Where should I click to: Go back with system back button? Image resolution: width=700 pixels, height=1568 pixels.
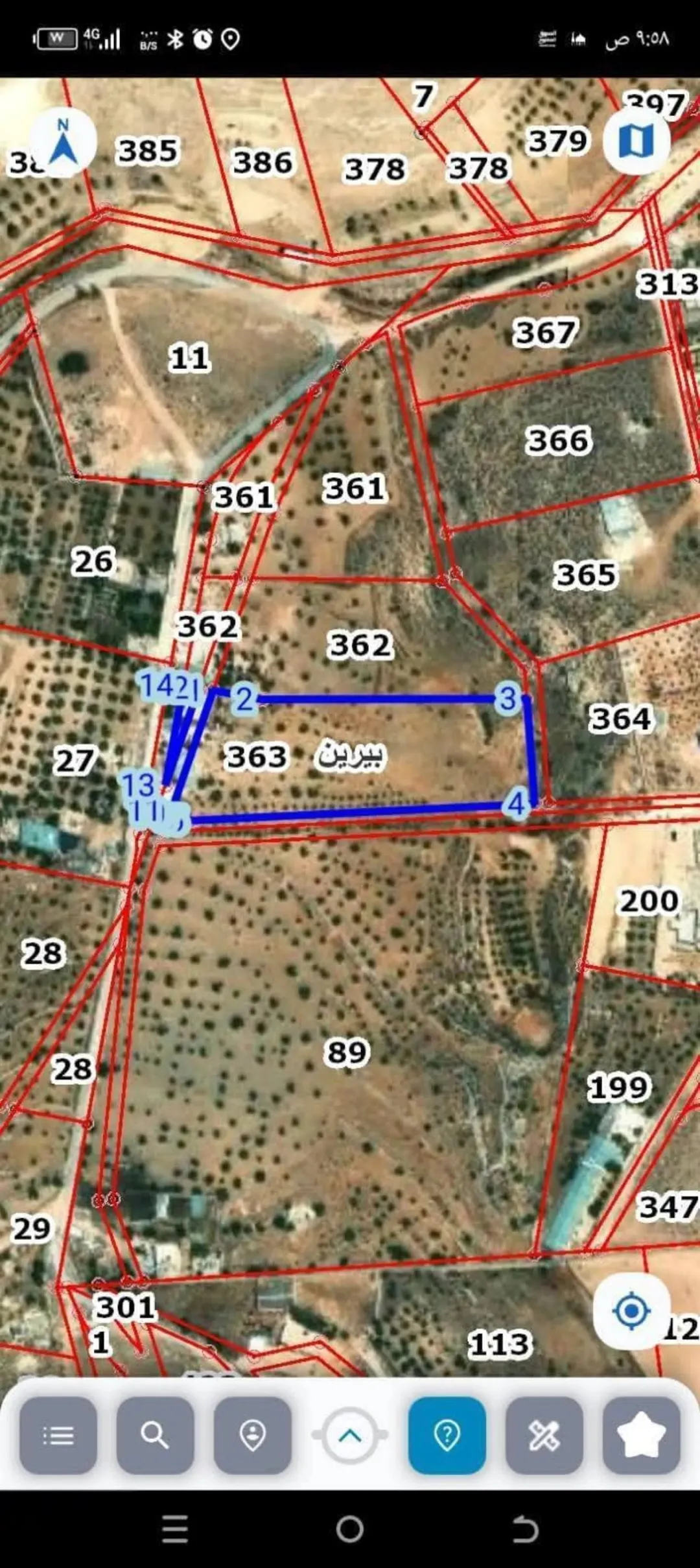(x=525, y=1529)
